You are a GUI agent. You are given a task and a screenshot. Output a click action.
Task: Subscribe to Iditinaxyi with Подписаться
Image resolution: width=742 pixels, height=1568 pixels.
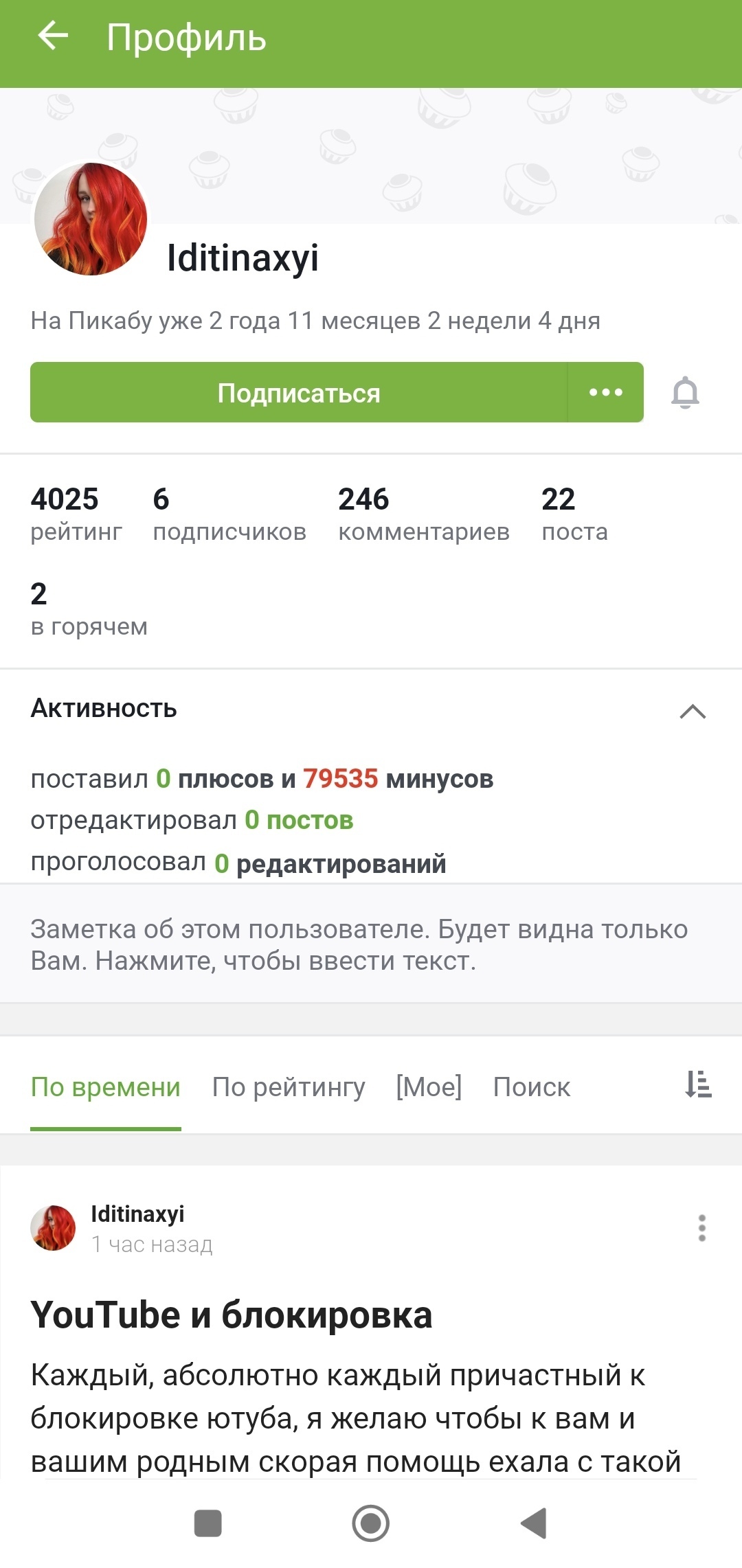tap(299, 393)
